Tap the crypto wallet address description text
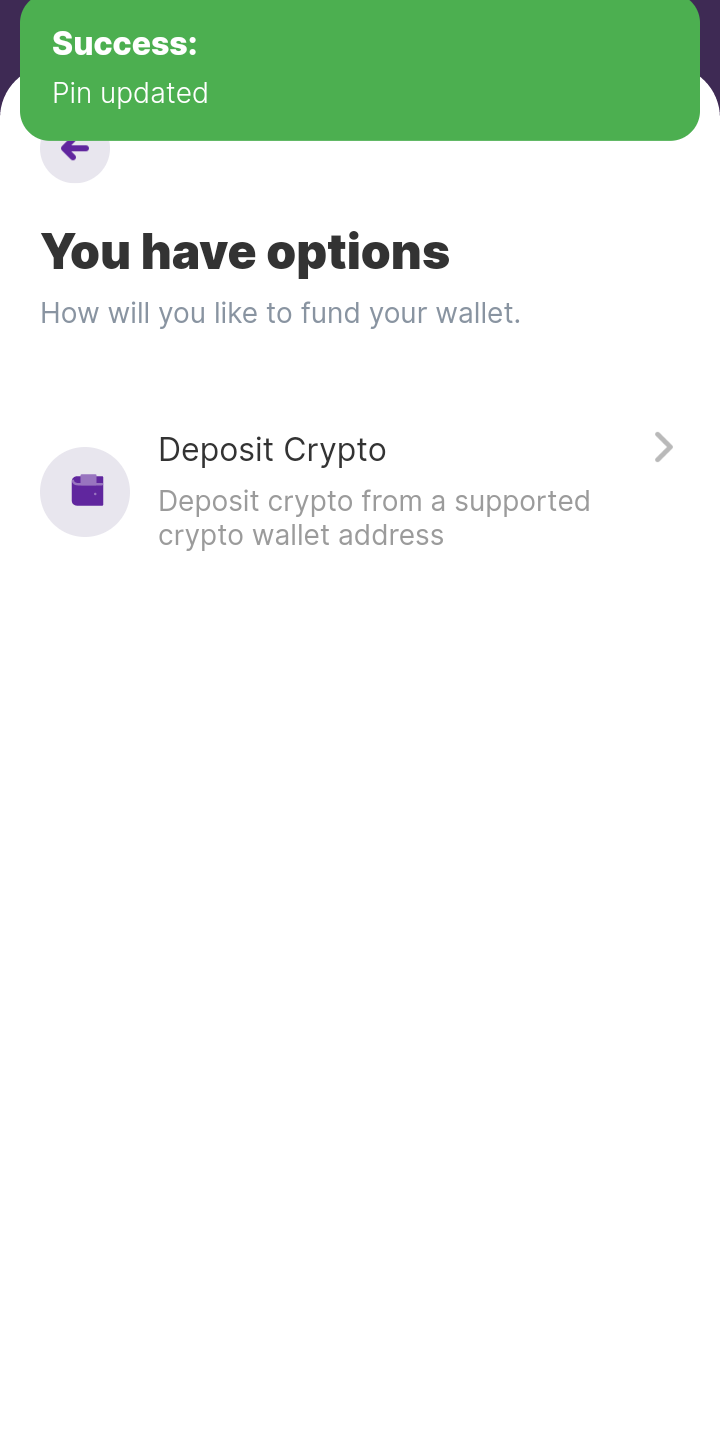The height and width of the screenshot is (1449, 720). click(x=374, y=517)
